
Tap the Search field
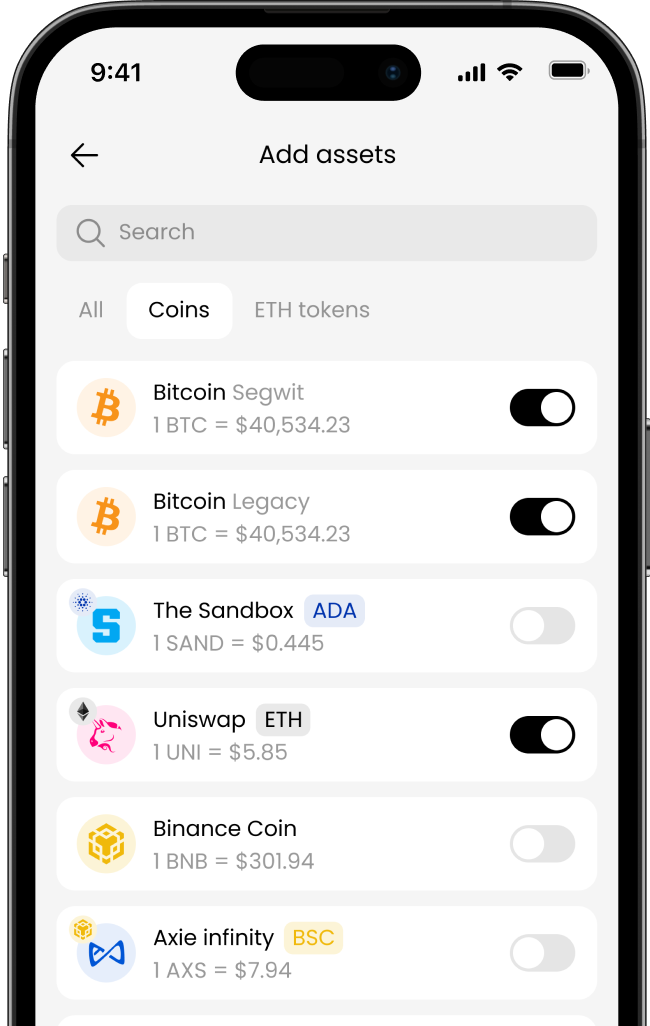[326, 232]
